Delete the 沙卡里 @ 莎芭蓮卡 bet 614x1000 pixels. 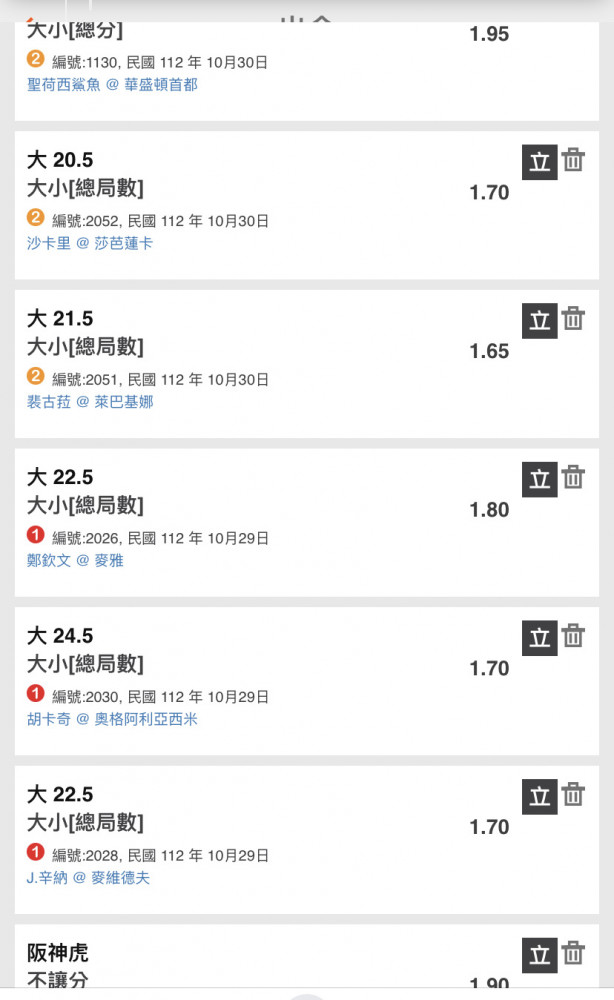tap(573, 159)
